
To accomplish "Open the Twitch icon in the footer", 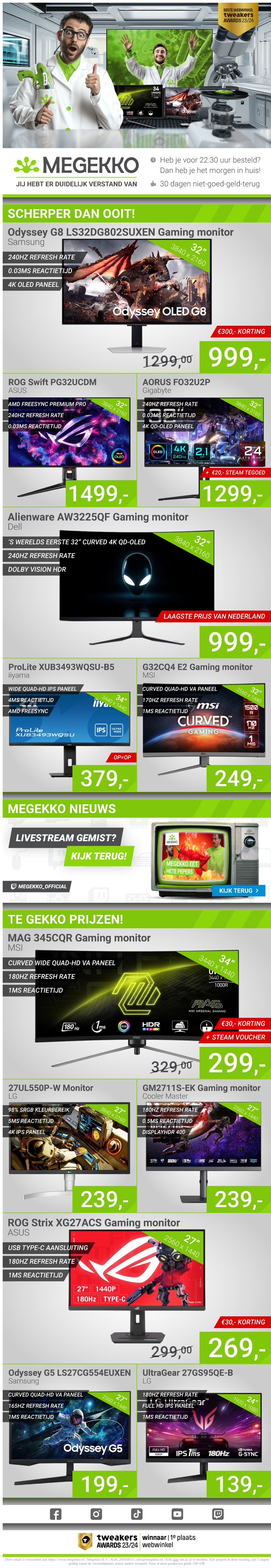I will [x=217, y=1514].
